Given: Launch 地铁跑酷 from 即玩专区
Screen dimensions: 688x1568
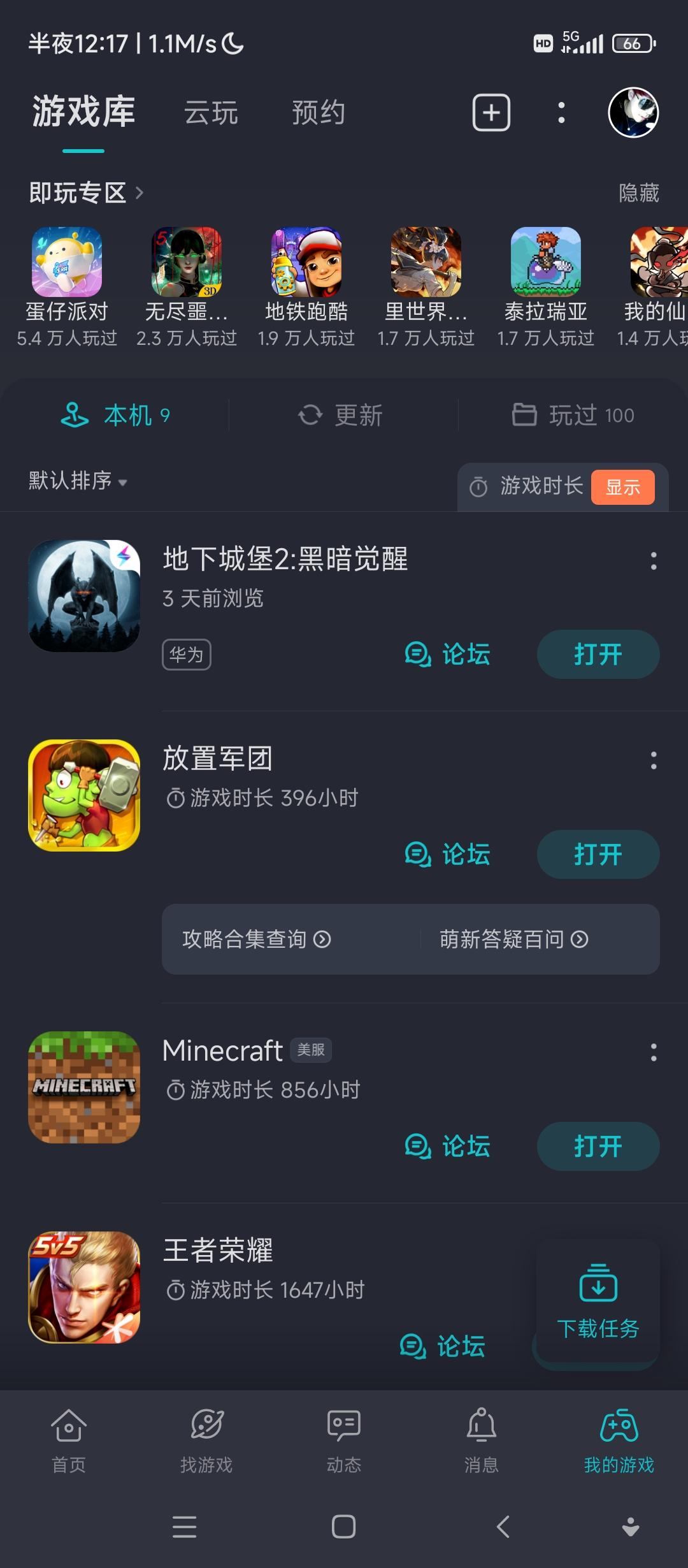Looking at the screenshot, I should coord(306,263).
